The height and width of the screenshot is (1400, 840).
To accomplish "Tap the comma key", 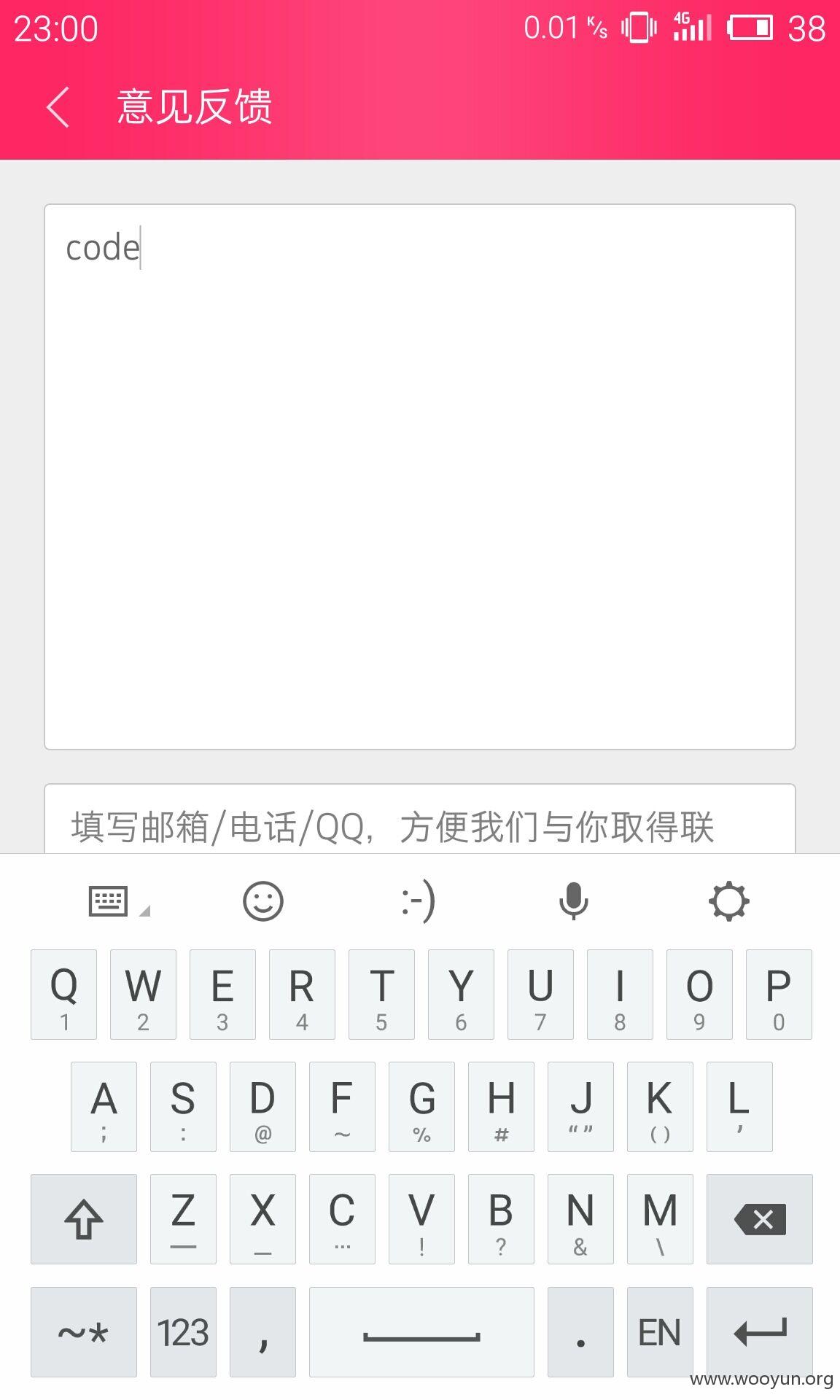I will pos(262,1332).
